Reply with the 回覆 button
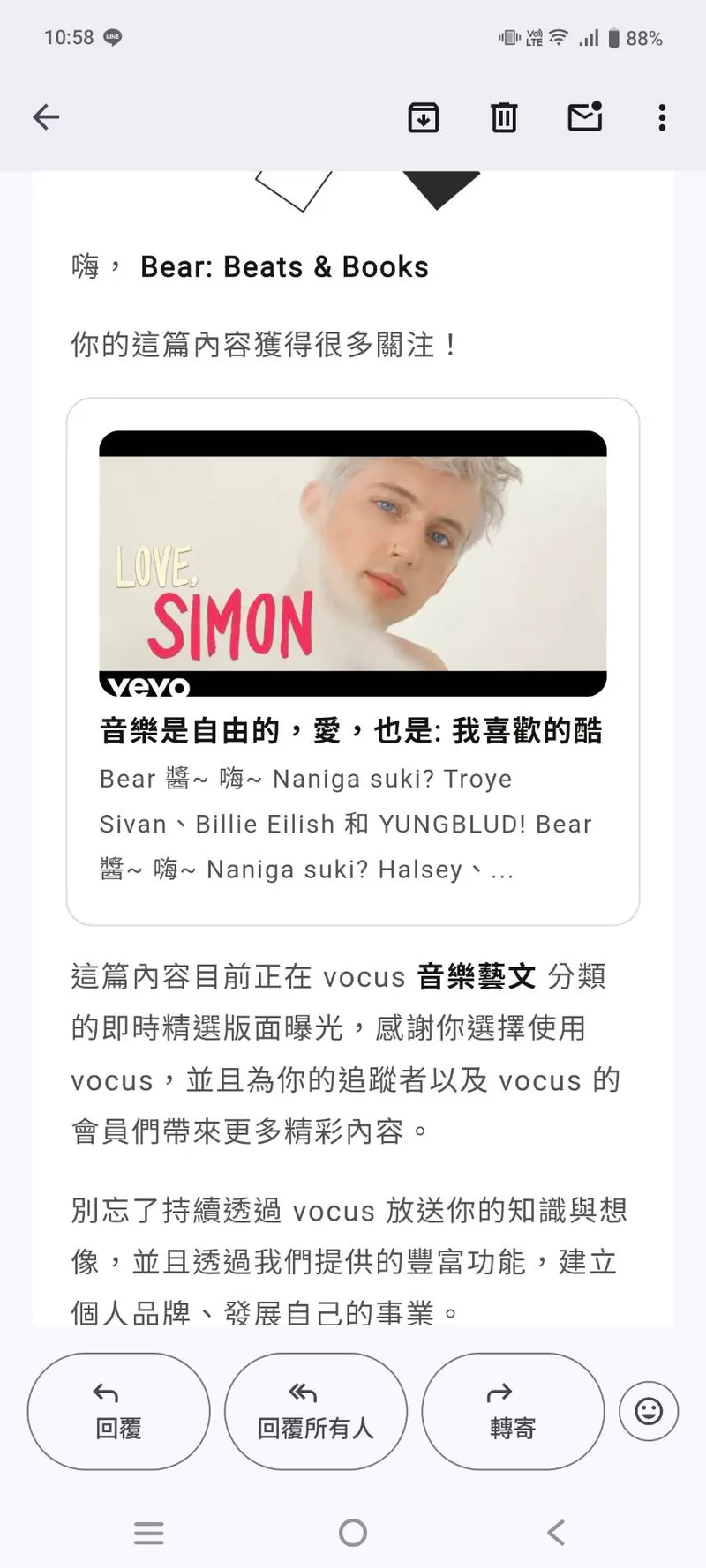This screenshot has width=706, height=1568. coord(118,1411)
